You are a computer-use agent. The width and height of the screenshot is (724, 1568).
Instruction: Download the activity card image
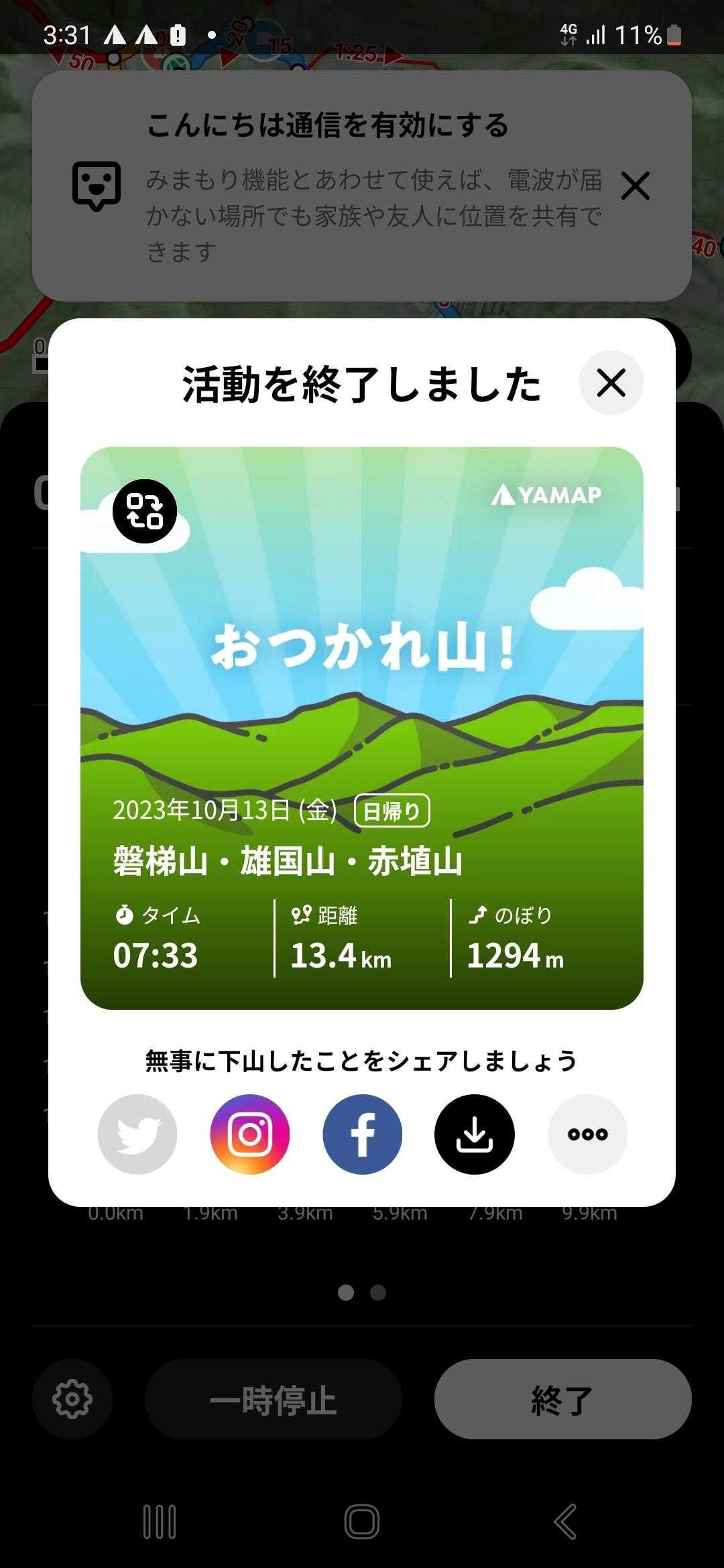(x=475, y=1134)
